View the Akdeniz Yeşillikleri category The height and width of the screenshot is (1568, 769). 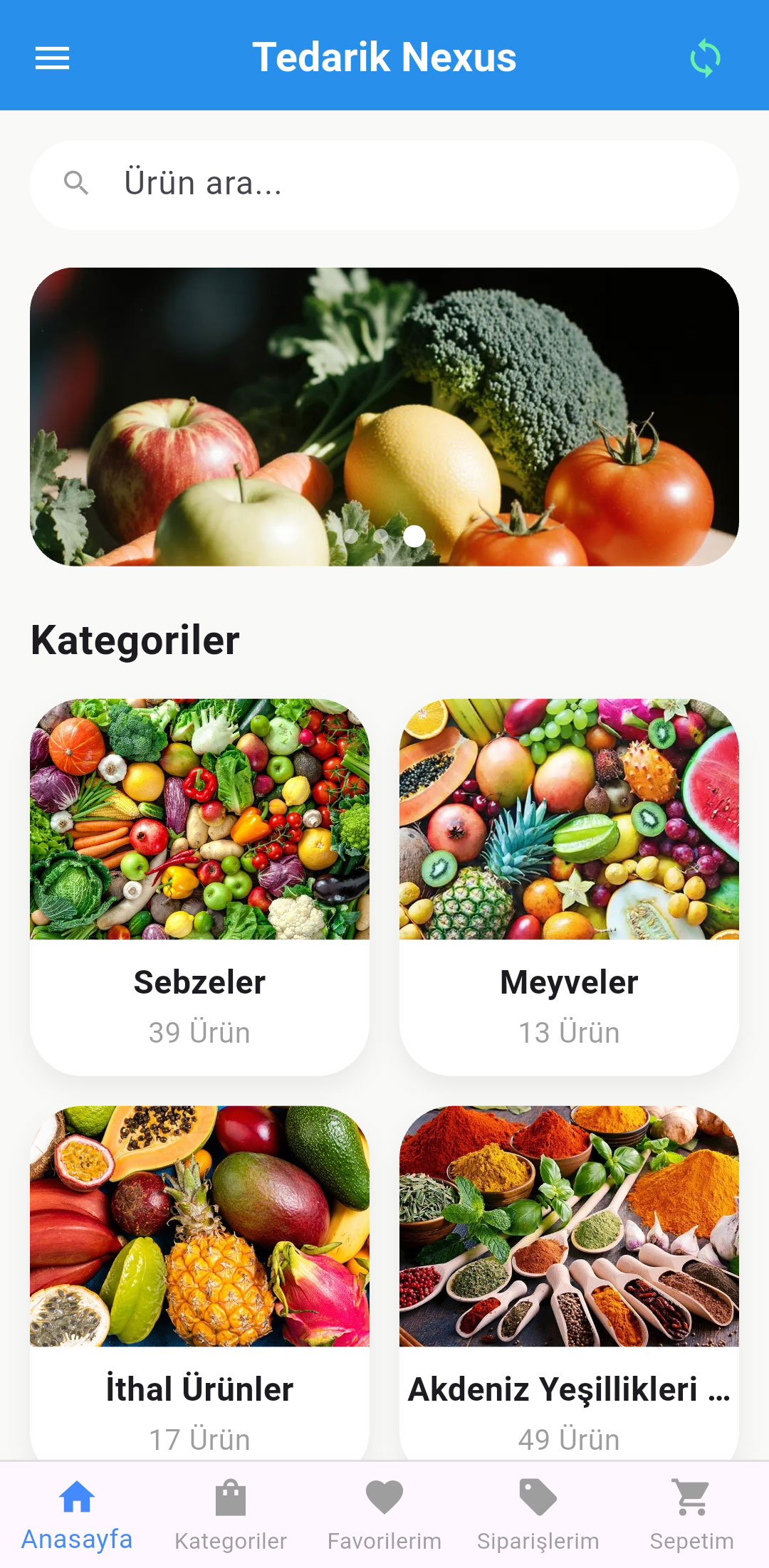click(569, 1281)
